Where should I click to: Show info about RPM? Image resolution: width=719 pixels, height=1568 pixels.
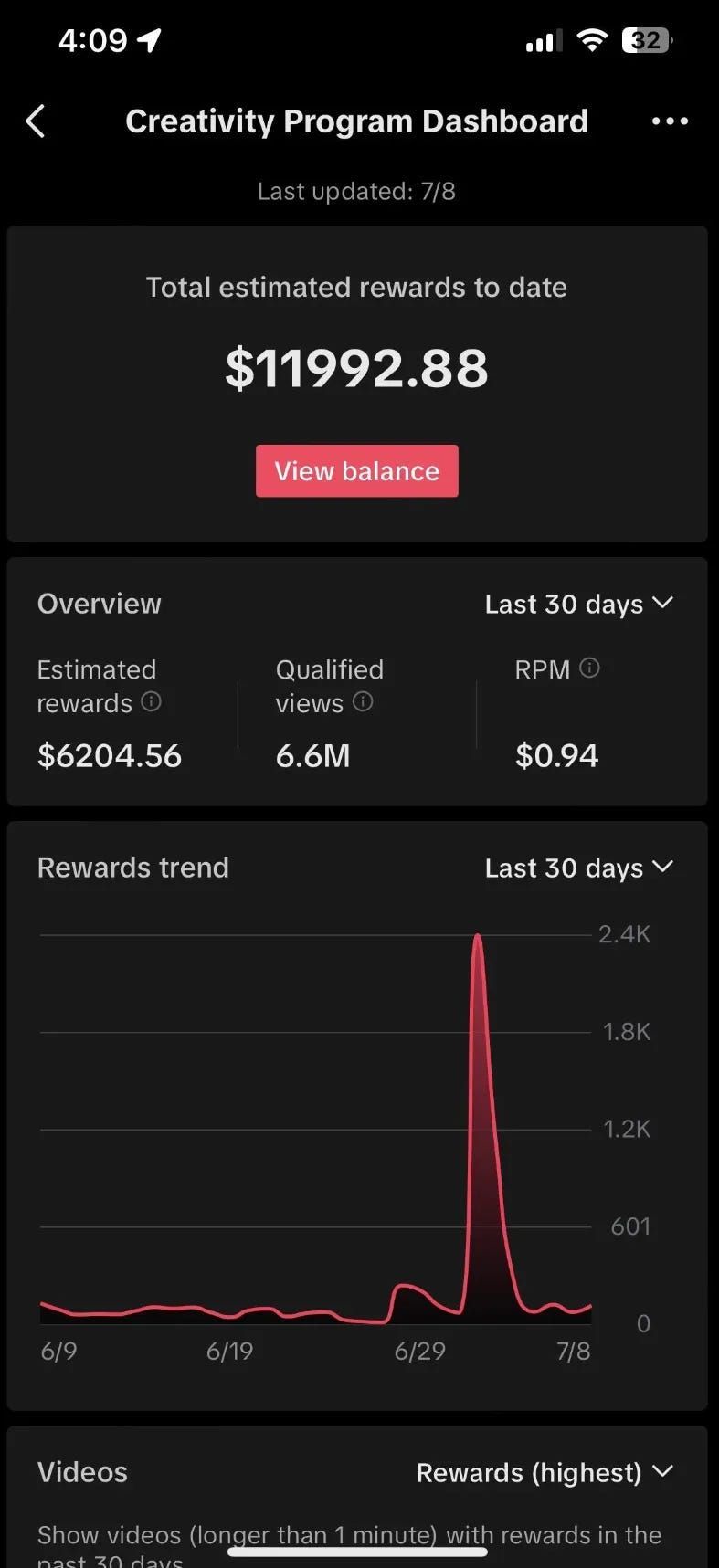click(590, 668)
